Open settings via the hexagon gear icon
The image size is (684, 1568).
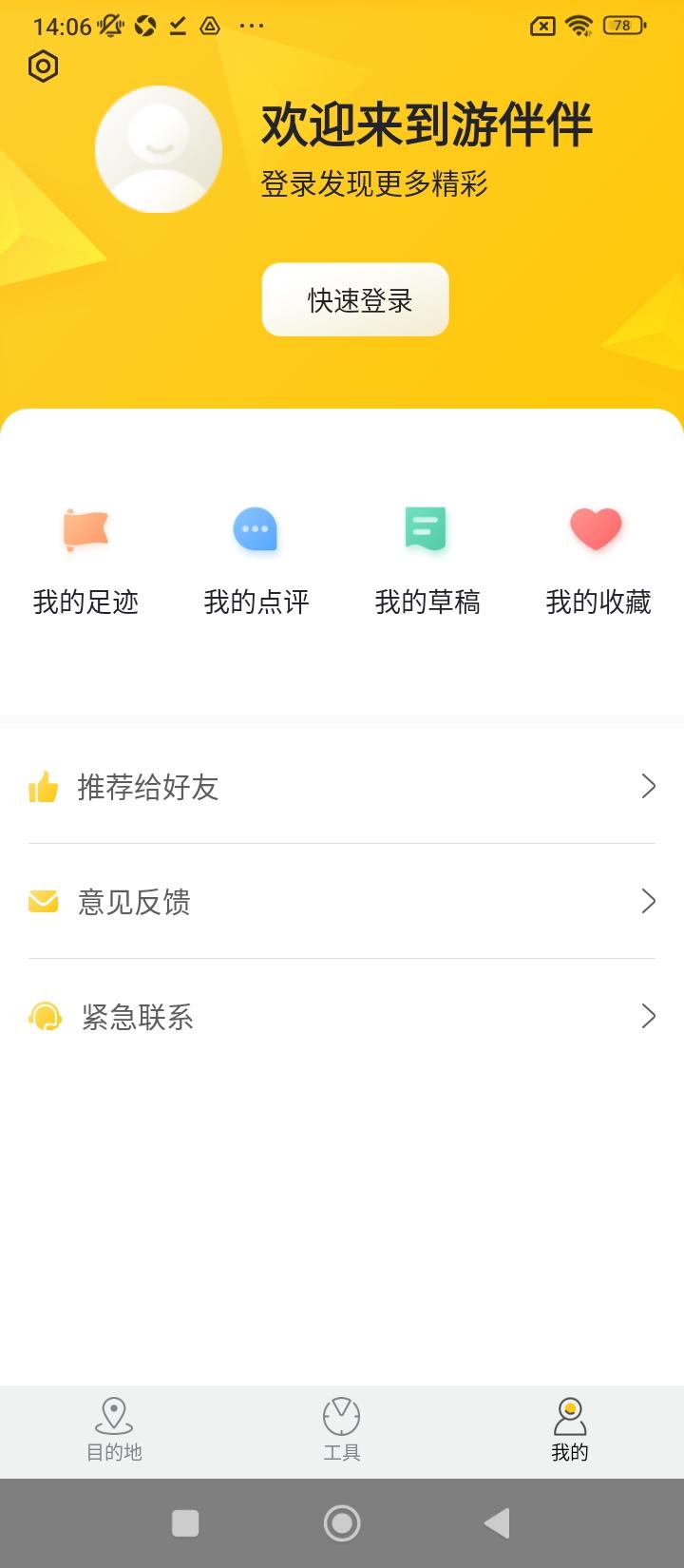[44, 67]
